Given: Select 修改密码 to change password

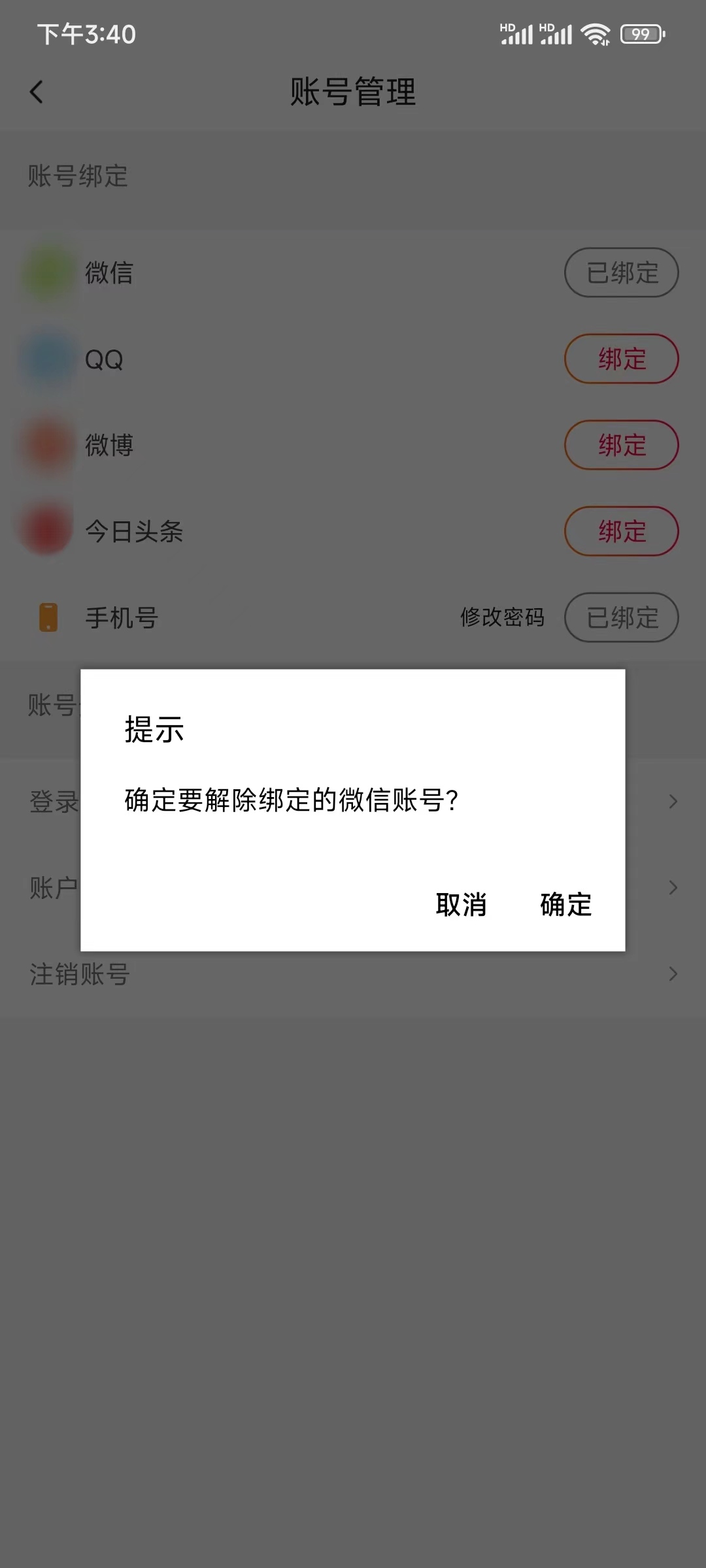Looking at the screenshot, I should [502, 617].
